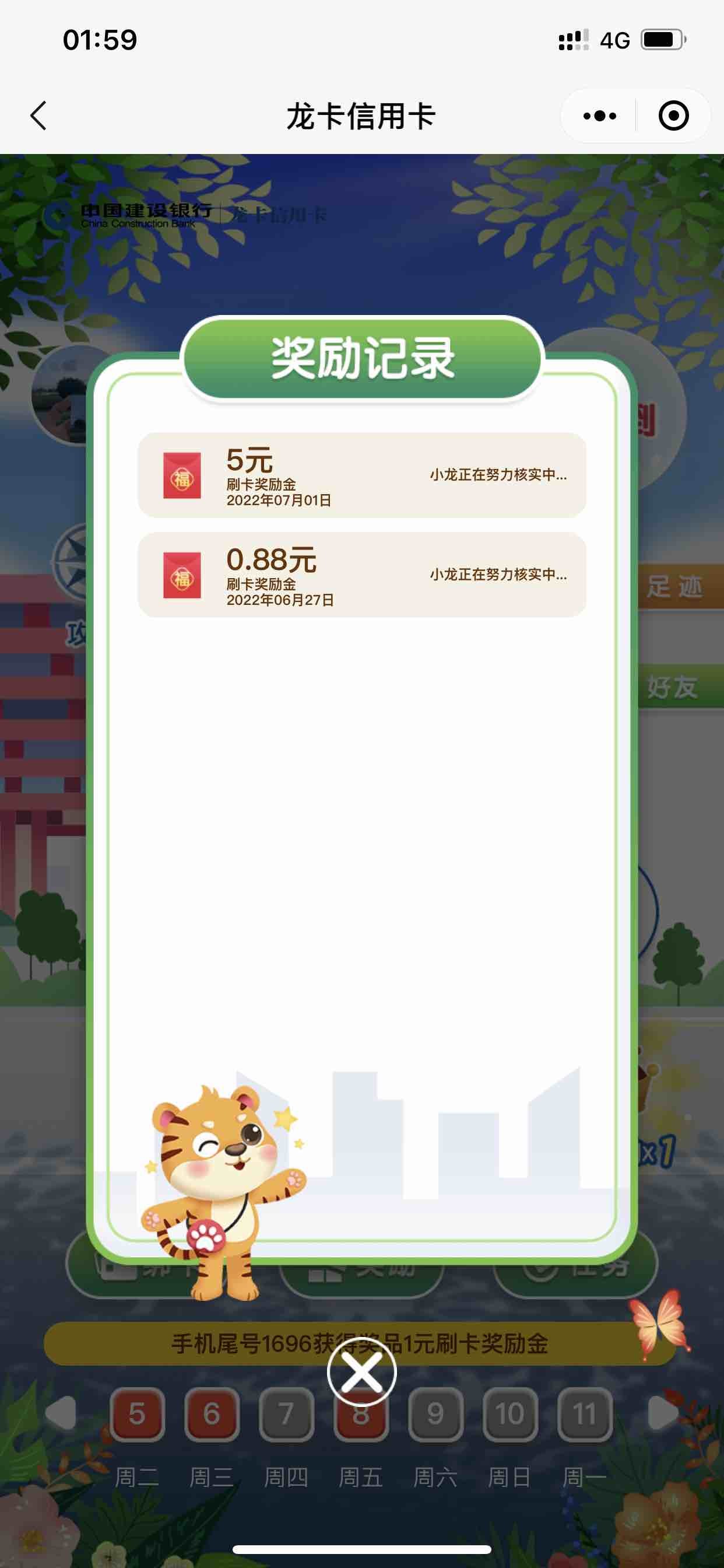Viewport: 724px width, 1568px height.
Task: Open the 0.88元 刷卡奖励金 record
Action: click(x=362, y=575)
